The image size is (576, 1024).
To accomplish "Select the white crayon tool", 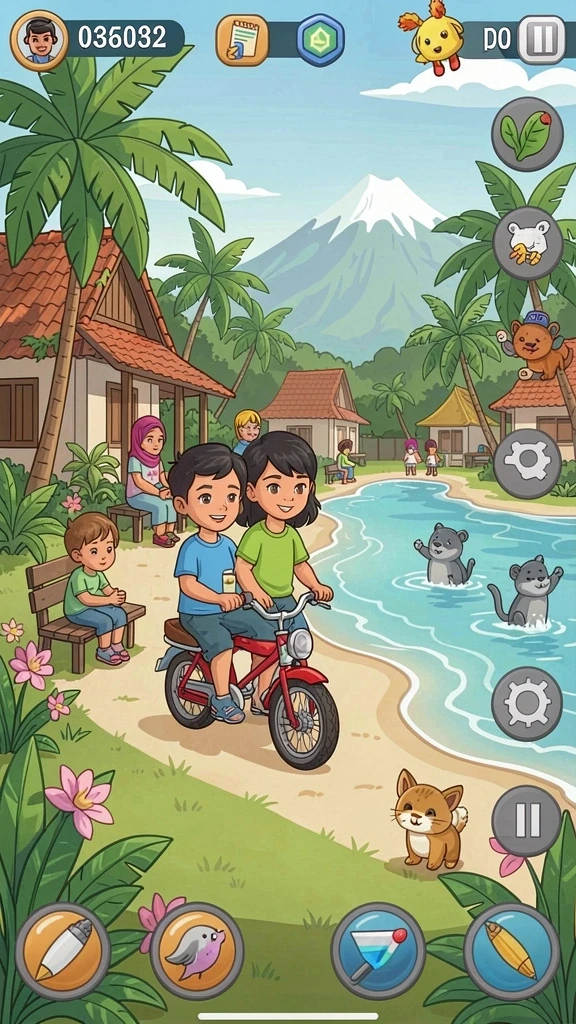I will pyautogui.click(x=63, y=951).
